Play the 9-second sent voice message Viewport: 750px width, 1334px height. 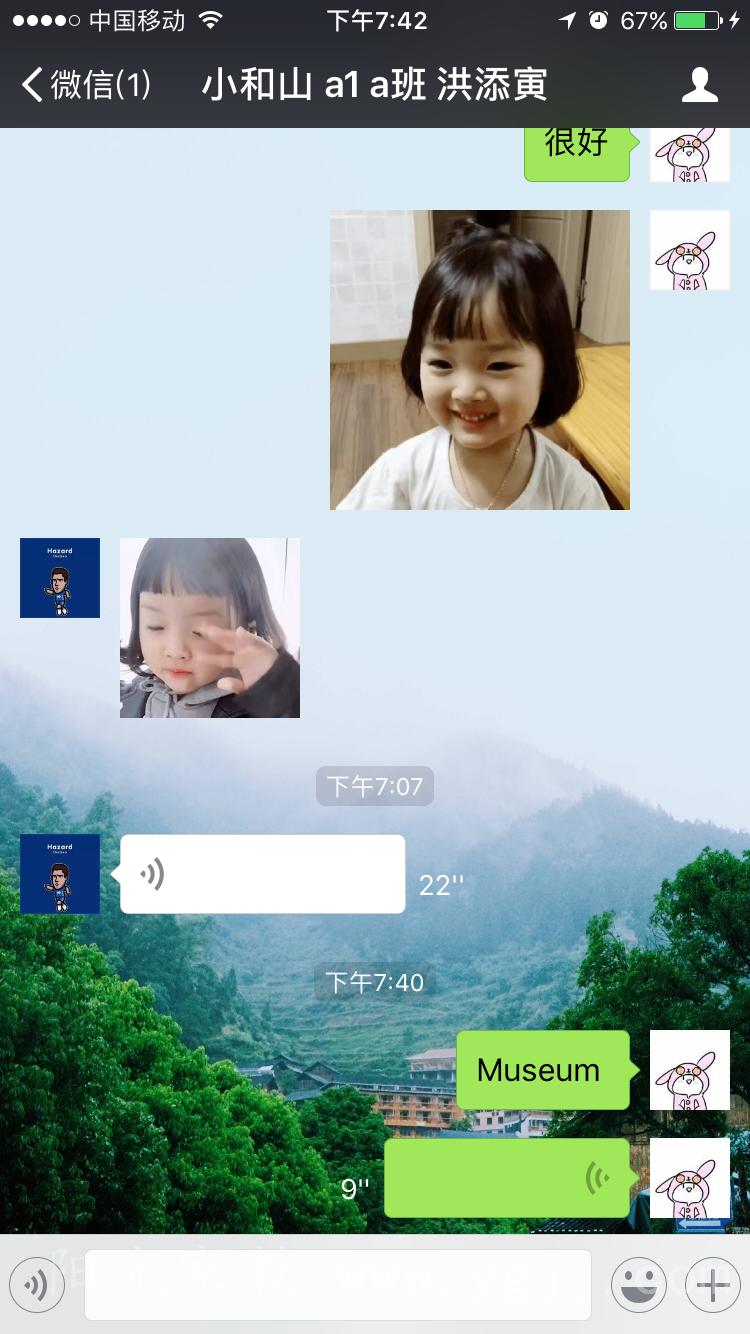[x=507, y=1178]
